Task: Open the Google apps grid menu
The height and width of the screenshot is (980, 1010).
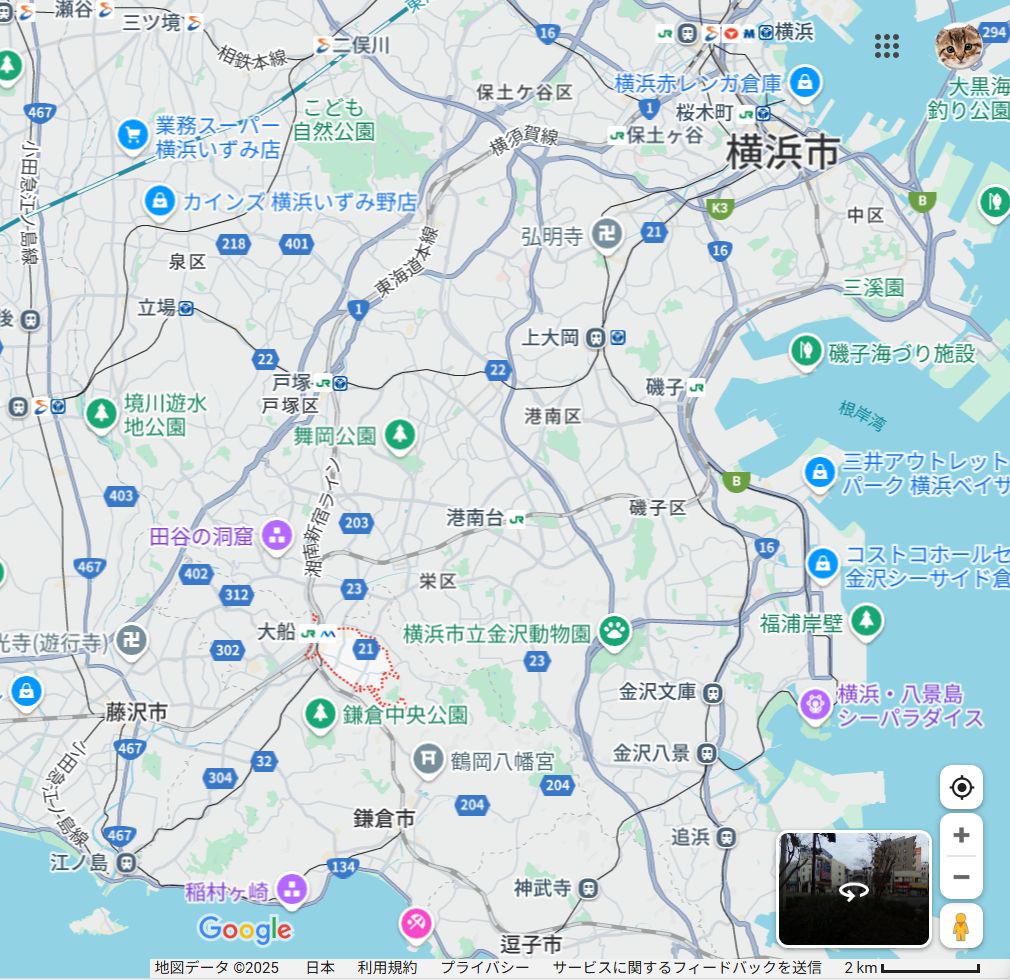Action: coord(887,45)
